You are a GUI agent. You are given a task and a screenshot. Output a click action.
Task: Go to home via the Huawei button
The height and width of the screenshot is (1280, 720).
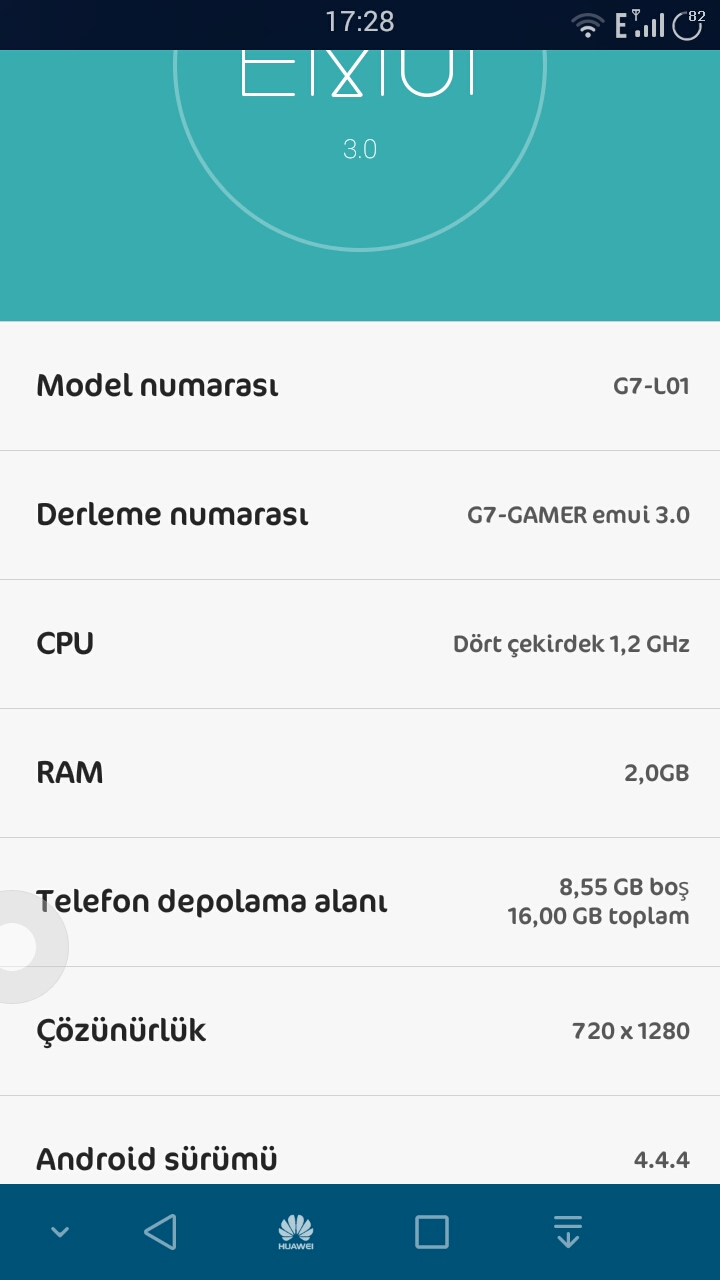point(296,1232)
